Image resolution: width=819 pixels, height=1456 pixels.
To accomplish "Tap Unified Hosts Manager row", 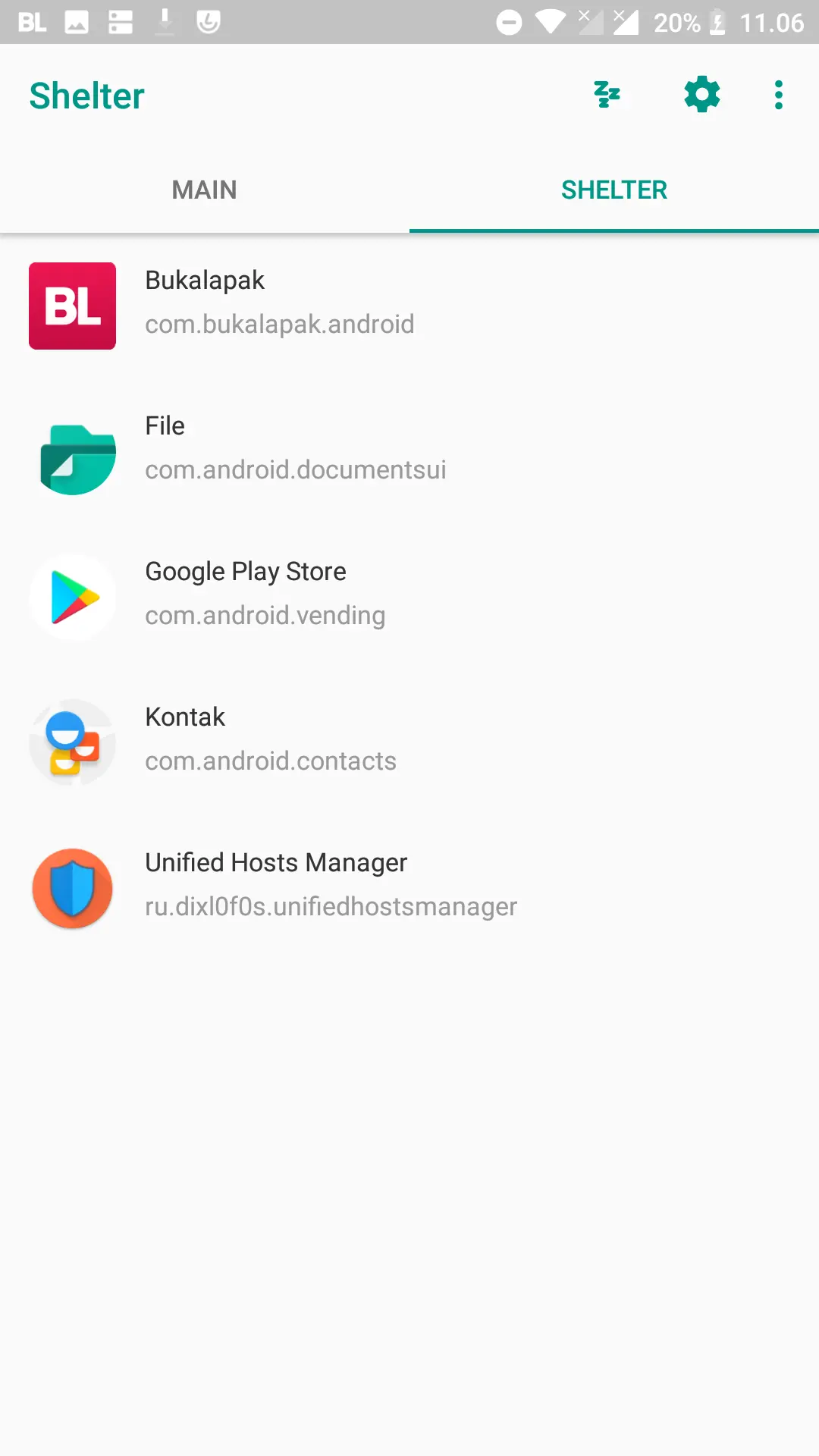I will 409,888.
